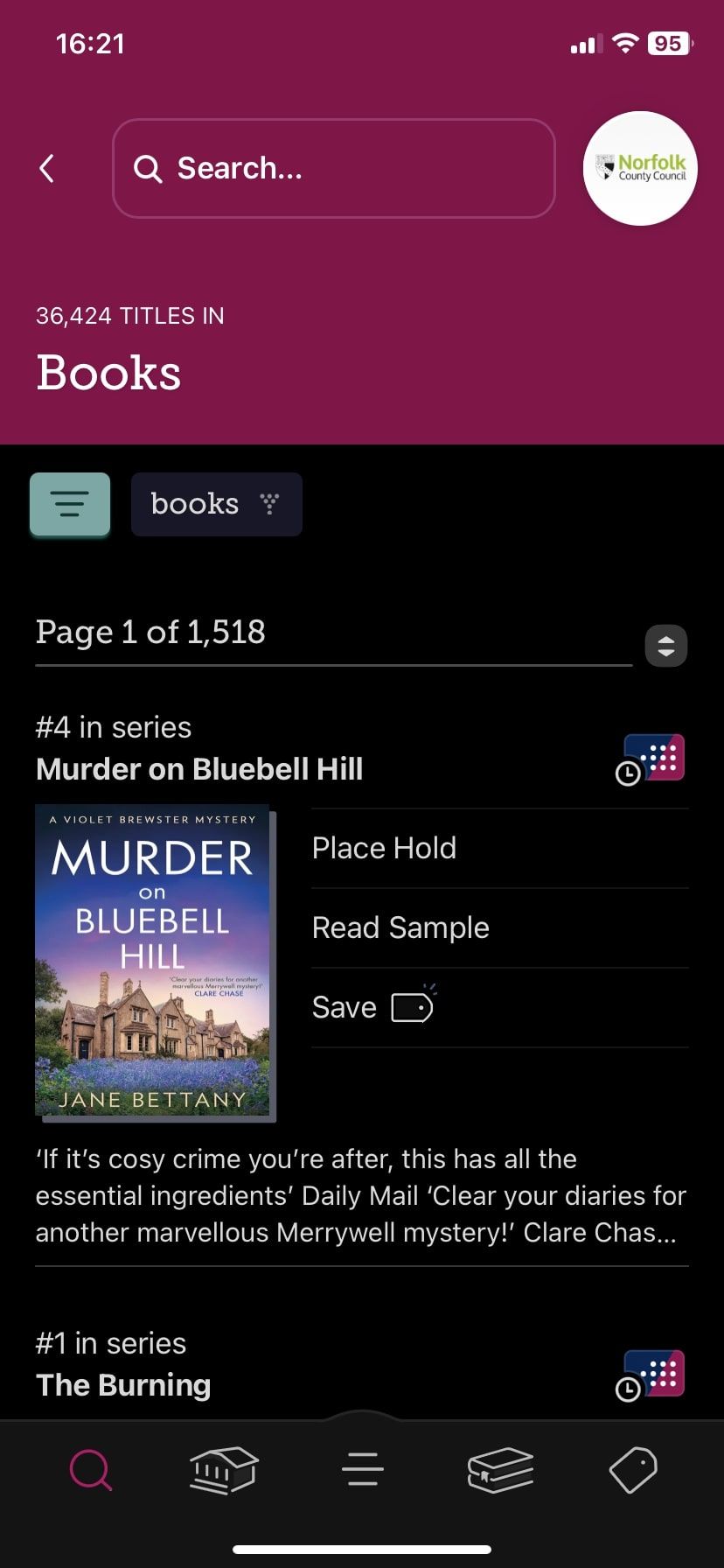The image size is (724, 1568).
Task: Save Murder on Bluebell Hill with a tag
Action: click(x=372, y=1007)
